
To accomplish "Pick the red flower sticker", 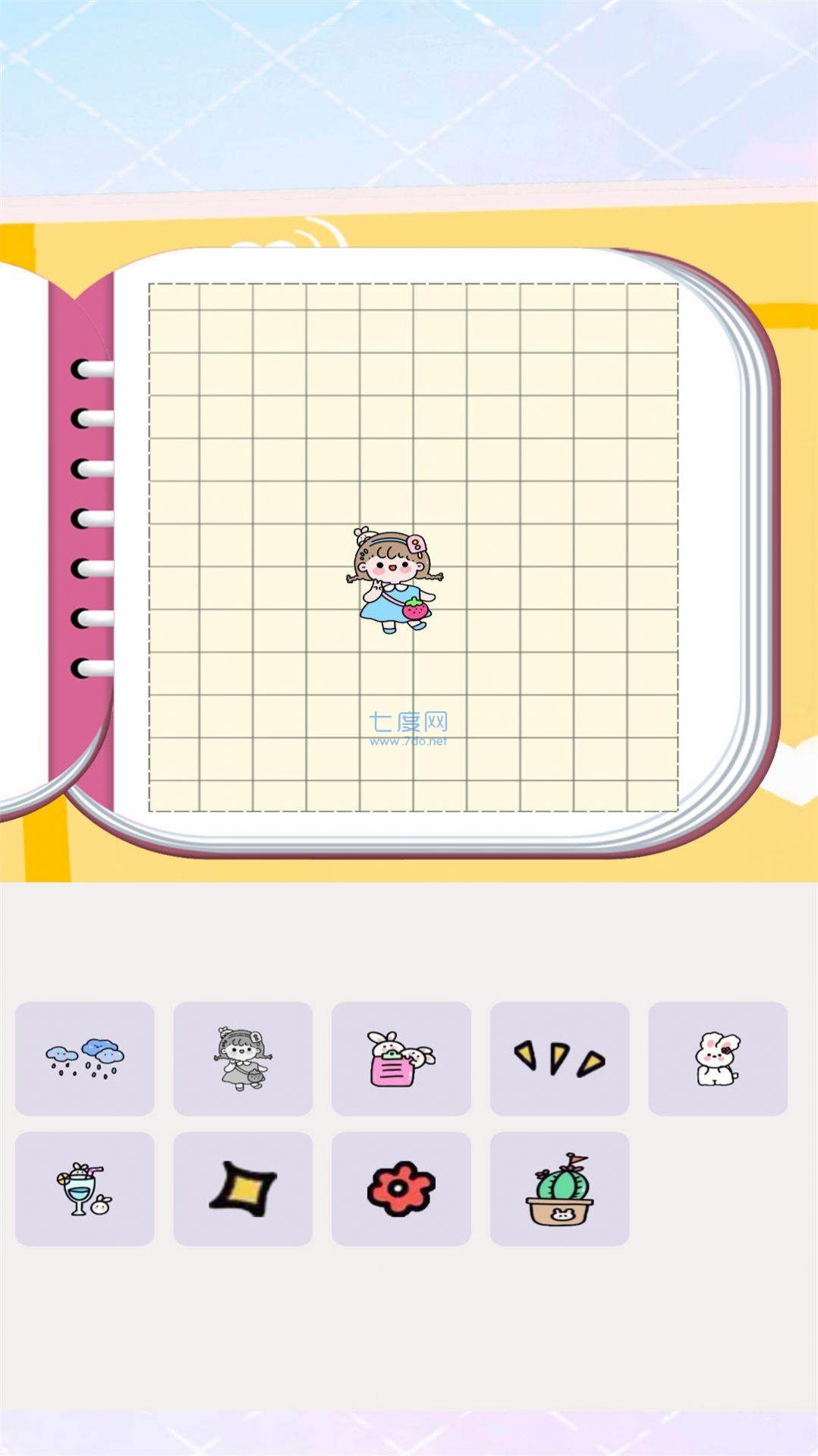I will (x=401, y=1188).
